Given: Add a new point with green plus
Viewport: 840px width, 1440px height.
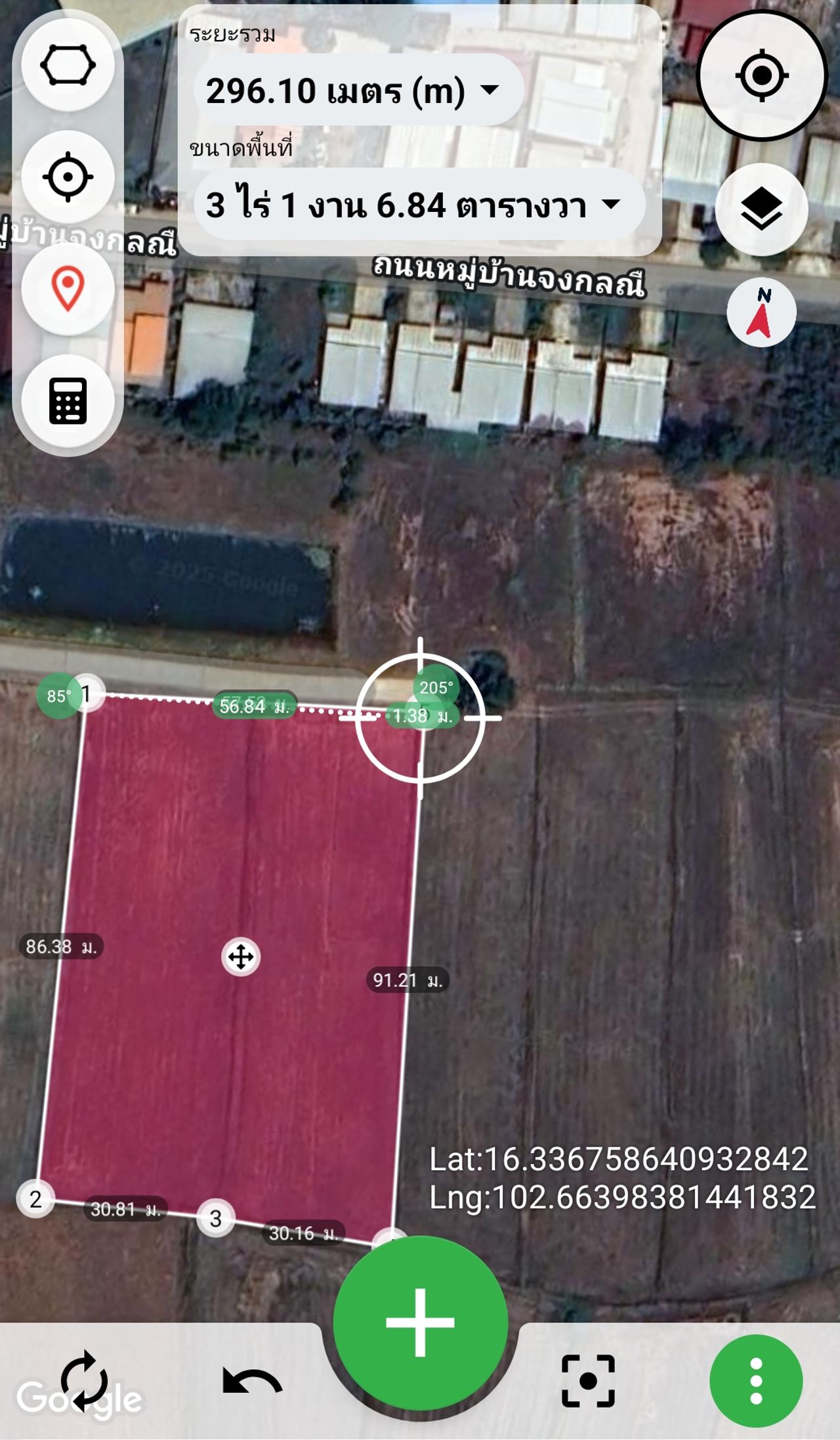Looking at the screenshot, I should click(420, 1322).
